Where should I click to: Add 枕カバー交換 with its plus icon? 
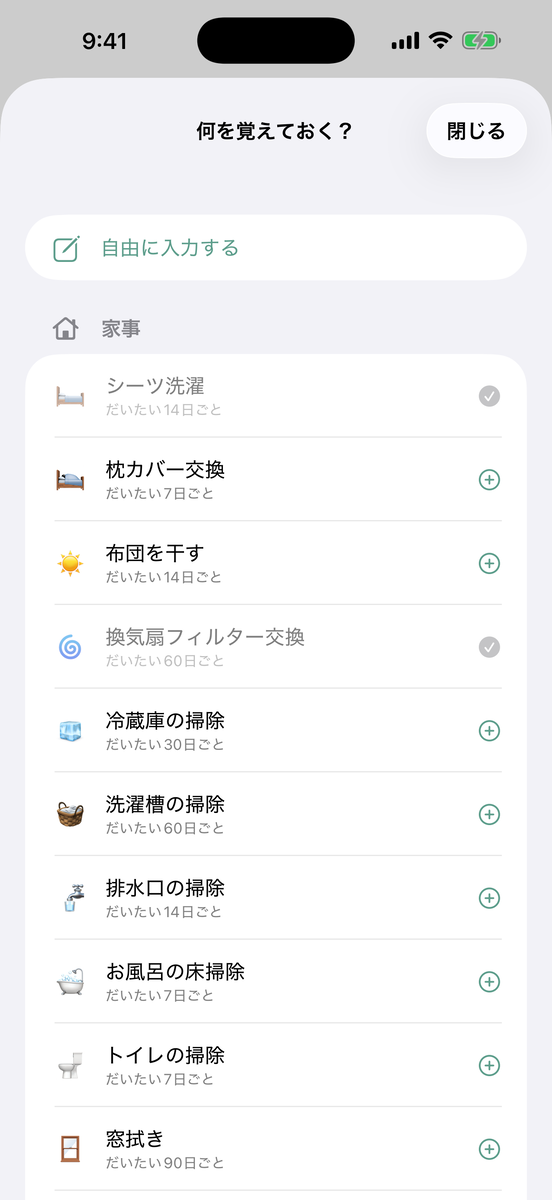(489, 480)
